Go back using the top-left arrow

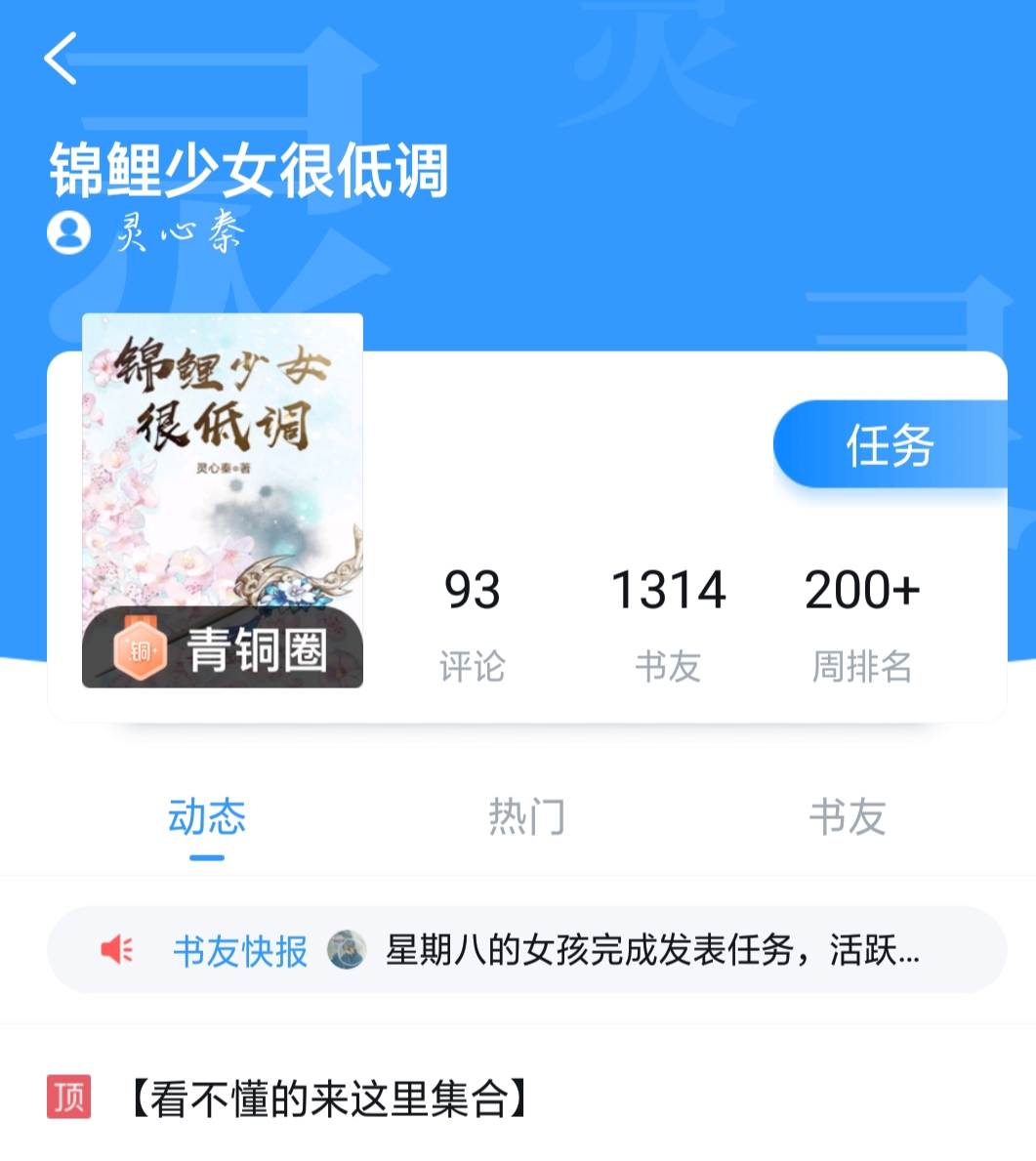(x=61, y=59)
